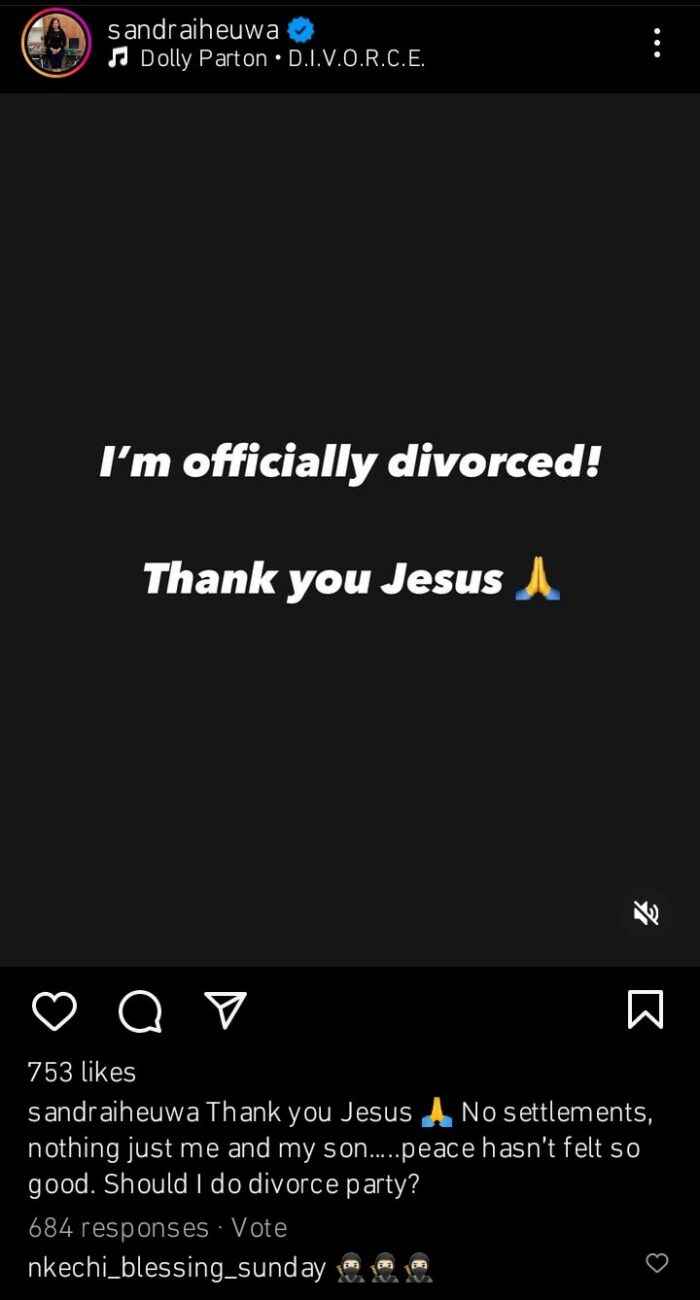Share this post via paper plane

(225, 1010)
